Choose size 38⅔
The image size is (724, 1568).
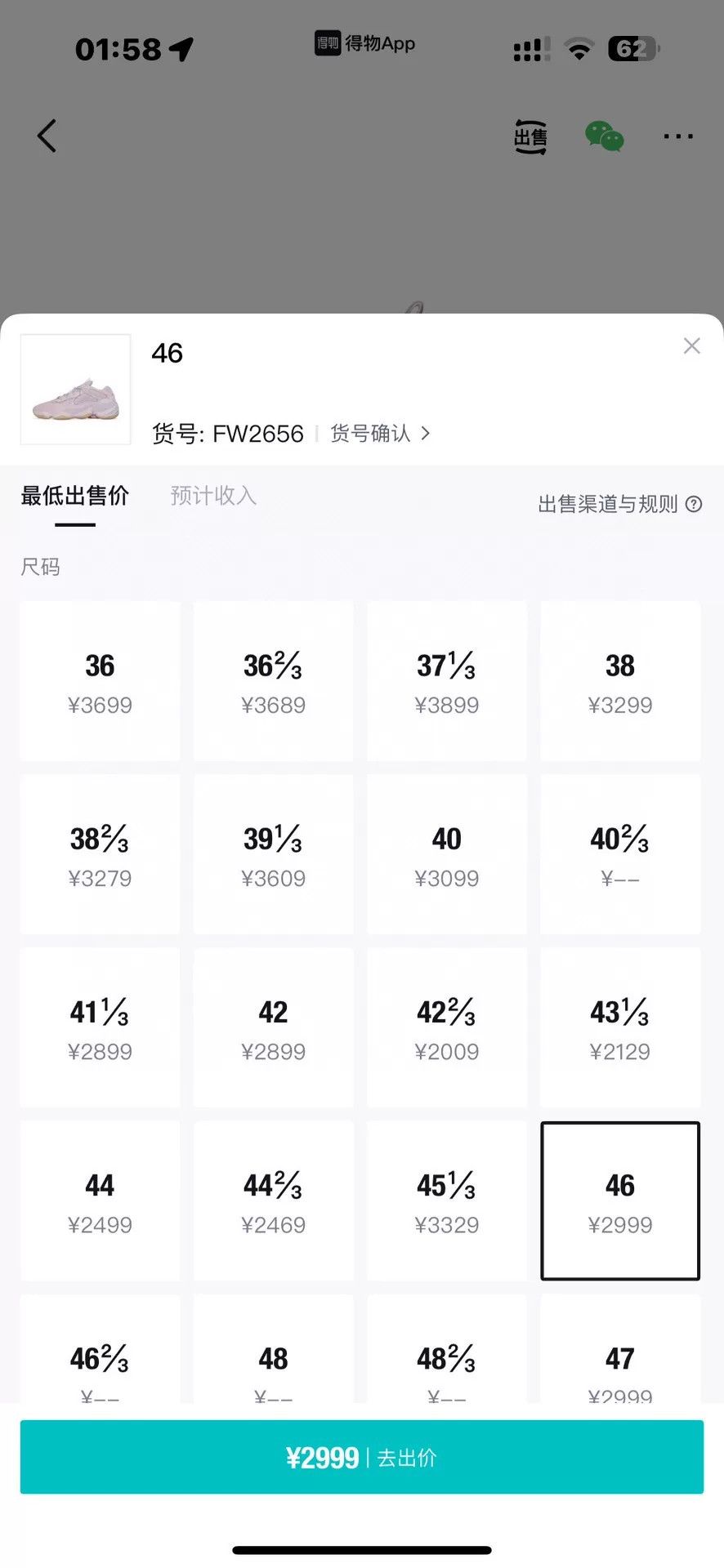click(x=100, y=854)
